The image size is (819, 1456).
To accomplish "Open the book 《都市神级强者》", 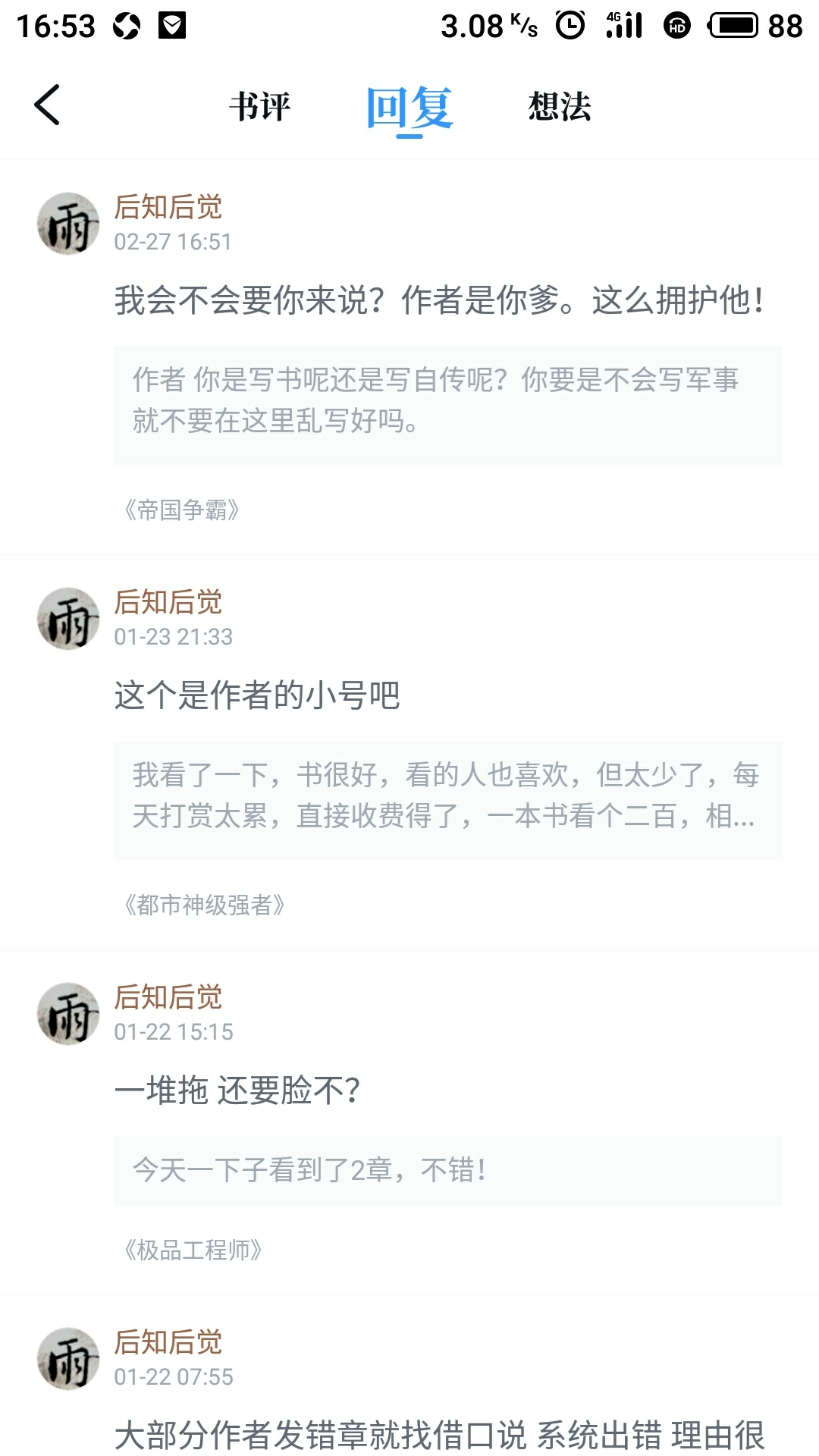I will [x=205, y=905].
